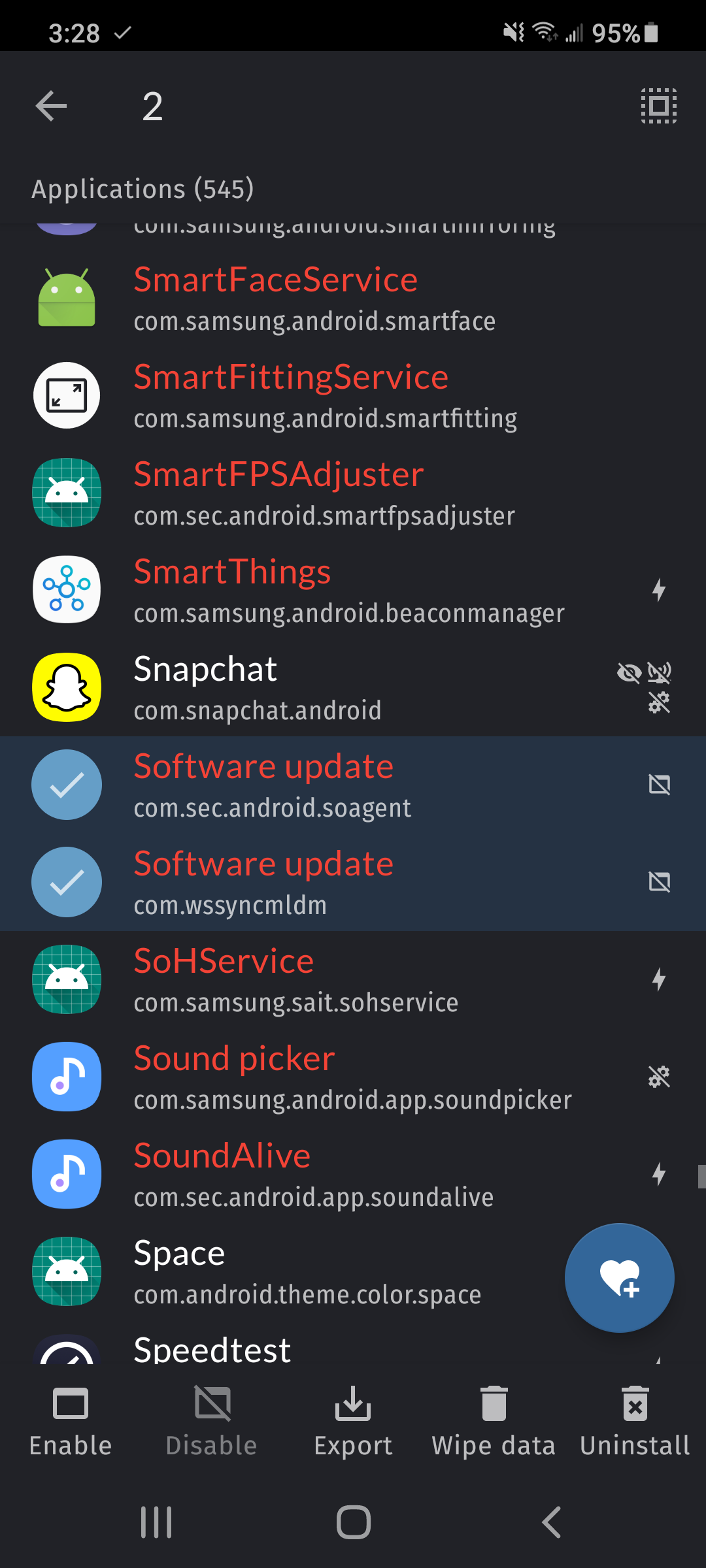Open the recent apps view
706x1568 pixels.
point(156,1522)
